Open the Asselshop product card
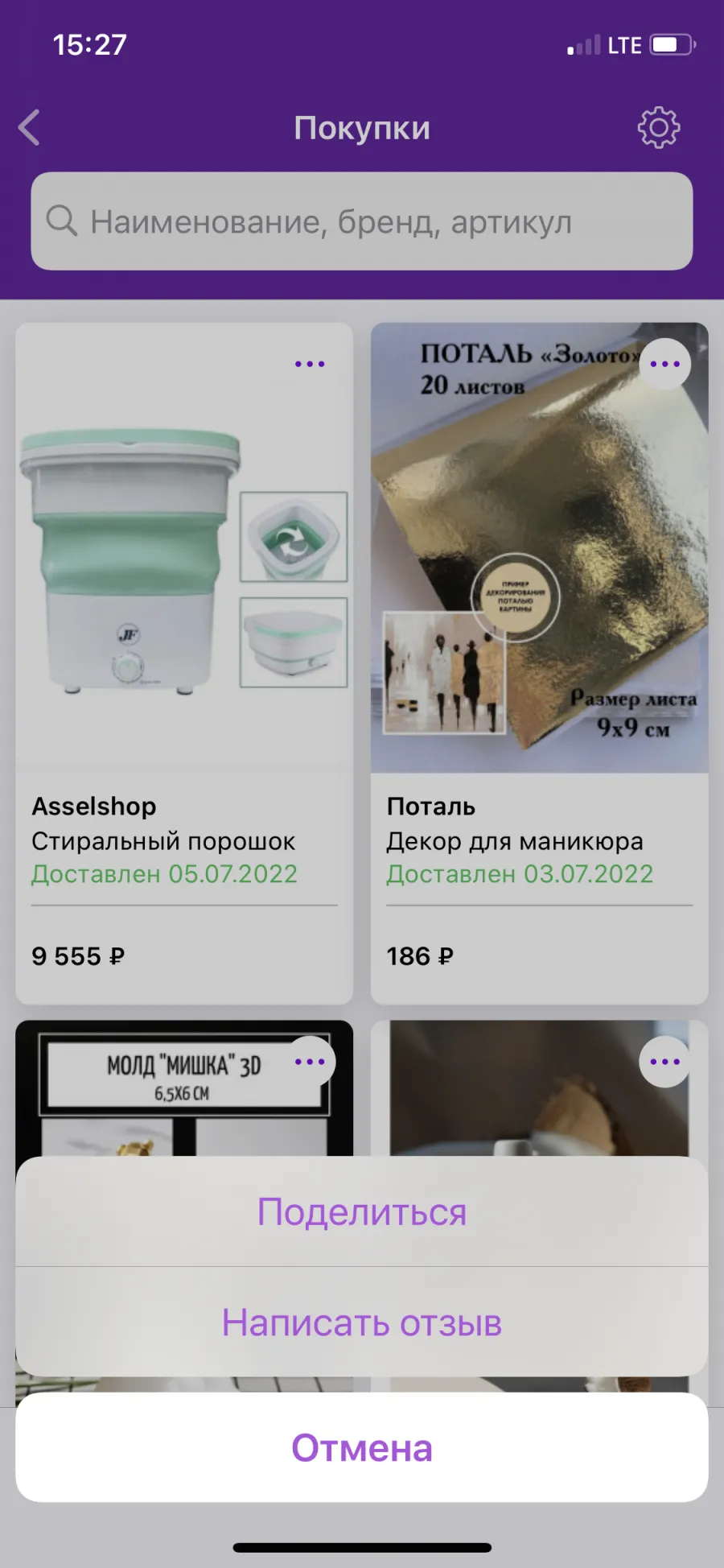 point(184,663)
